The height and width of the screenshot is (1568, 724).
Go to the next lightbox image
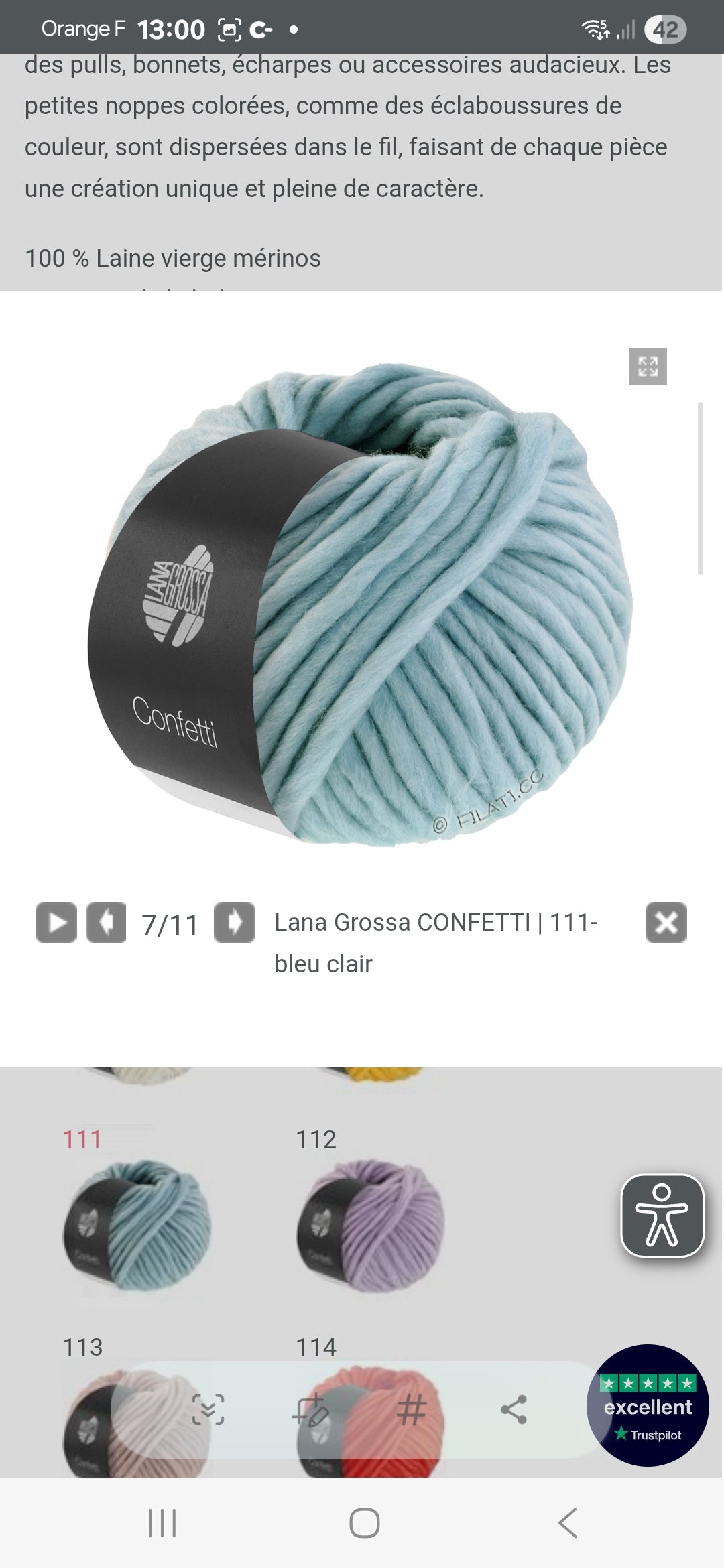click(234, 923)
